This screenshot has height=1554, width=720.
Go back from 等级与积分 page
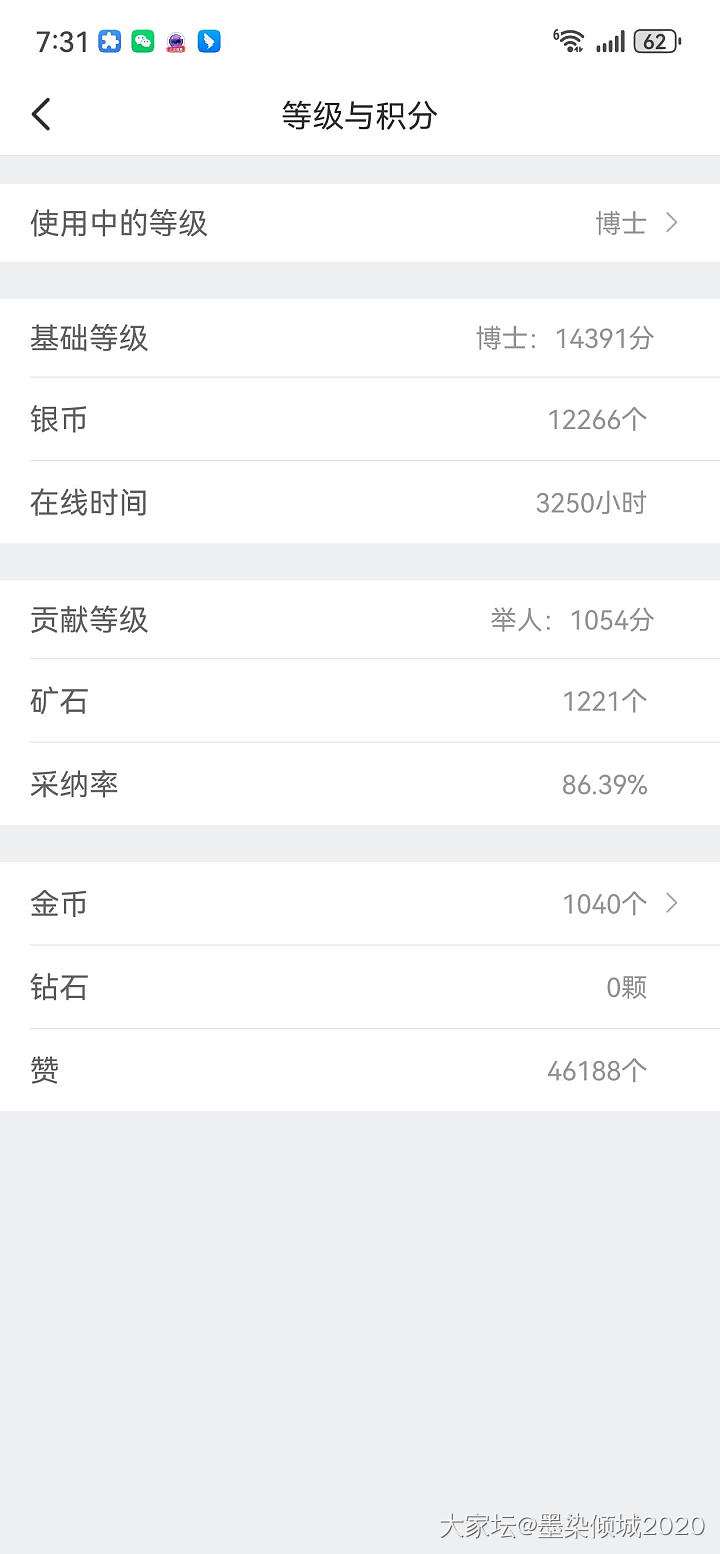41,115
